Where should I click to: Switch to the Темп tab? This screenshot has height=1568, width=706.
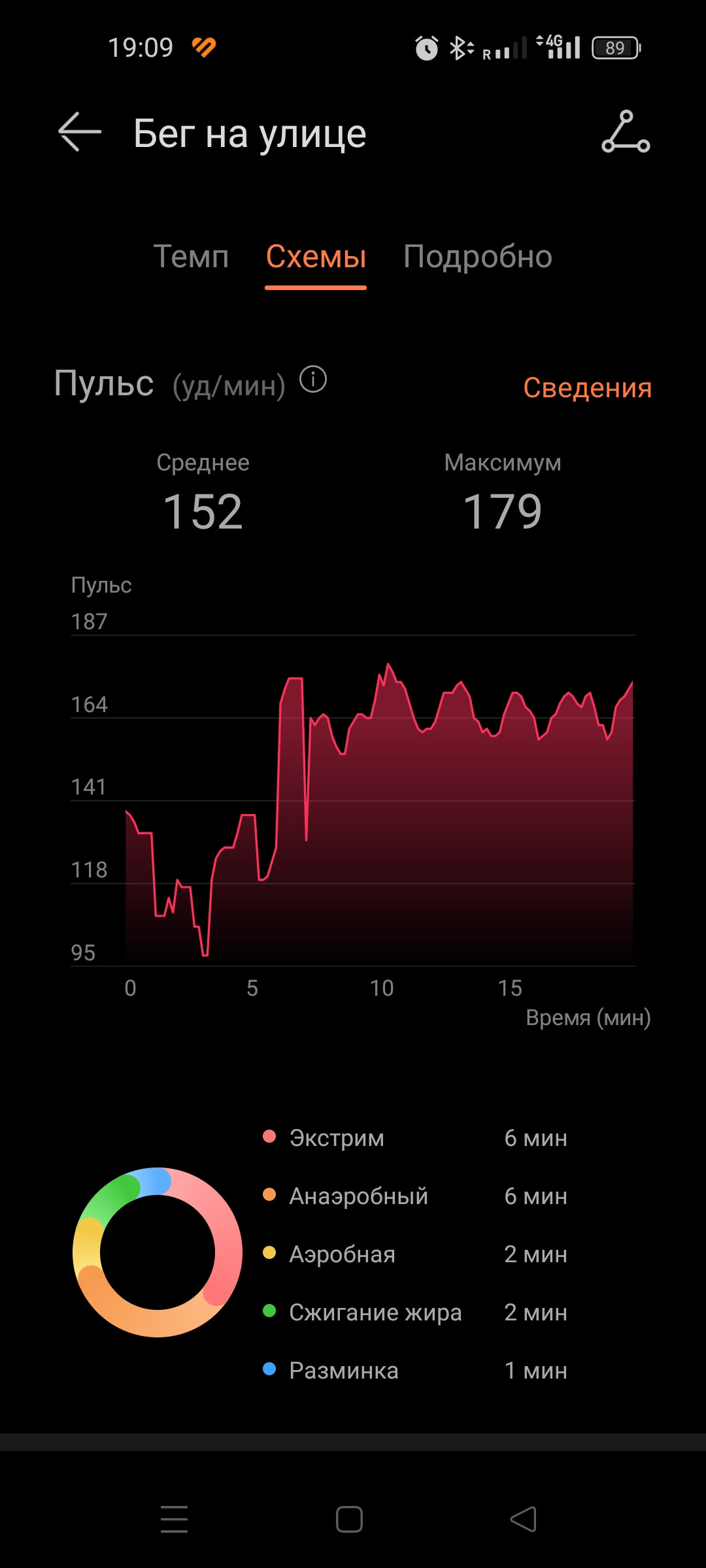coord(191,256)
